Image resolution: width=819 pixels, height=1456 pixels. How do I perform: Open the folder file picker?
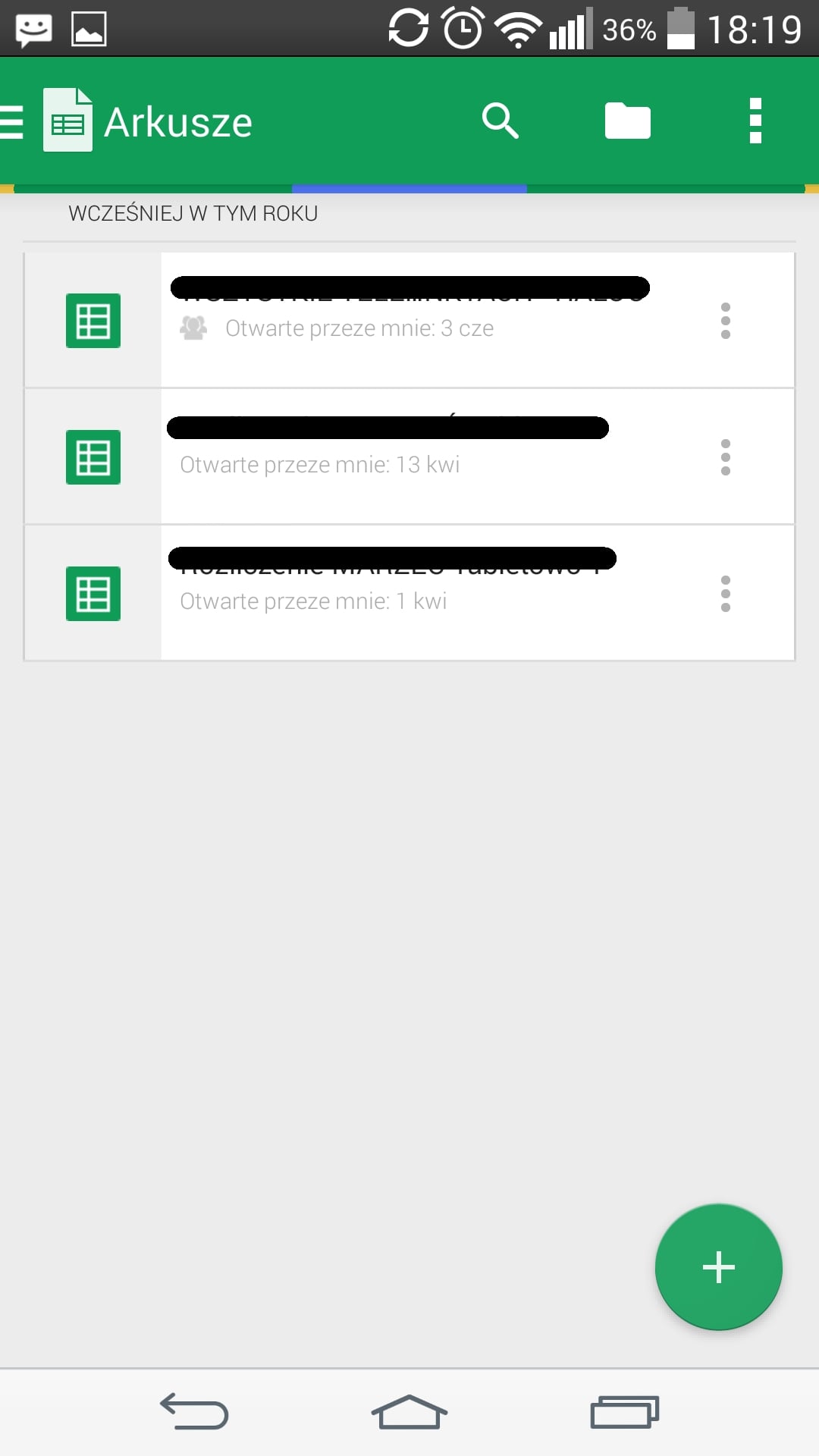pos(627,121)
